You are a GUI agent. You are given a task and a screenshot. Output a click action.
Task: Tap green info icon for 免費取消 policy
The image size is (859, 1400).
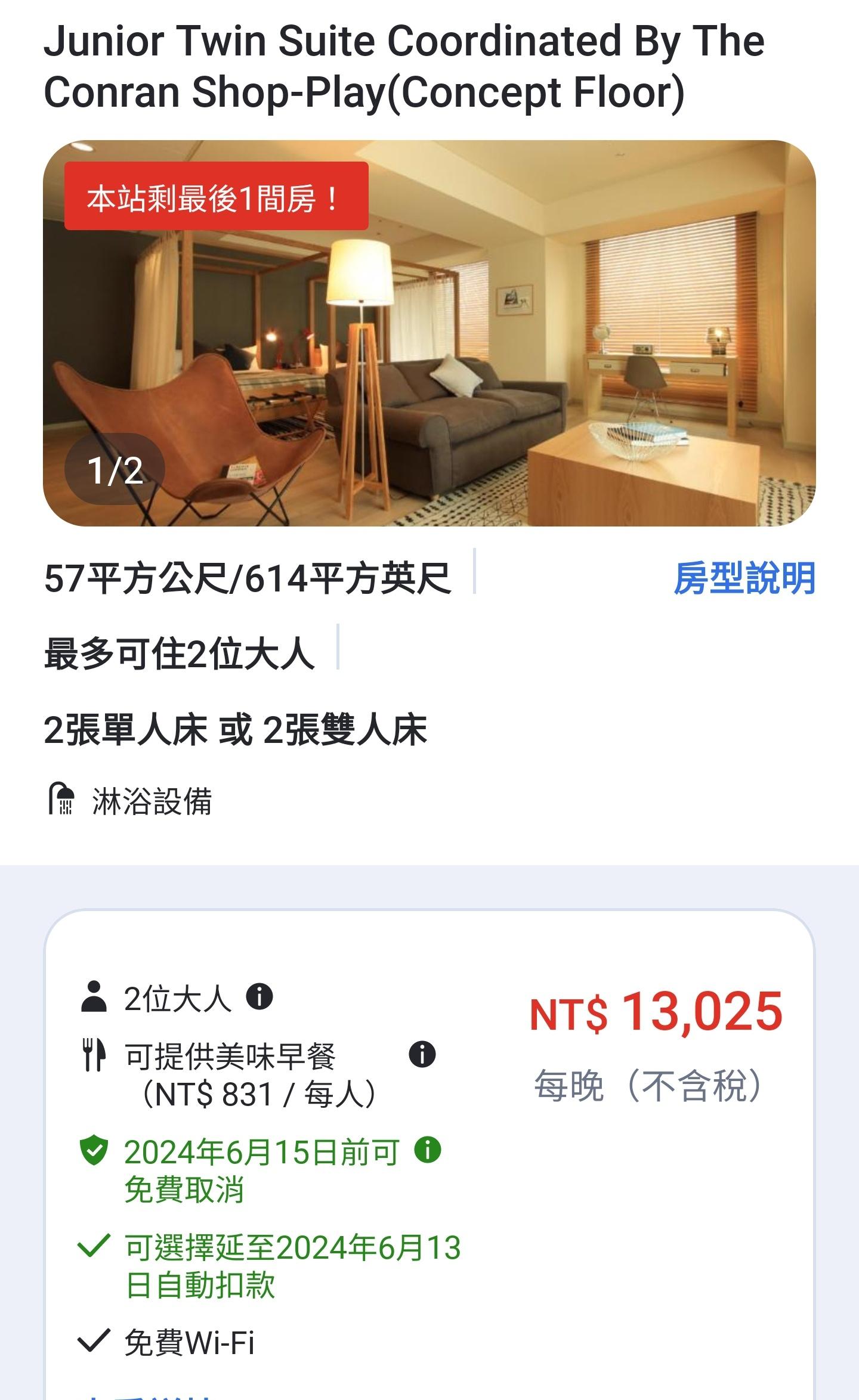427,1149
